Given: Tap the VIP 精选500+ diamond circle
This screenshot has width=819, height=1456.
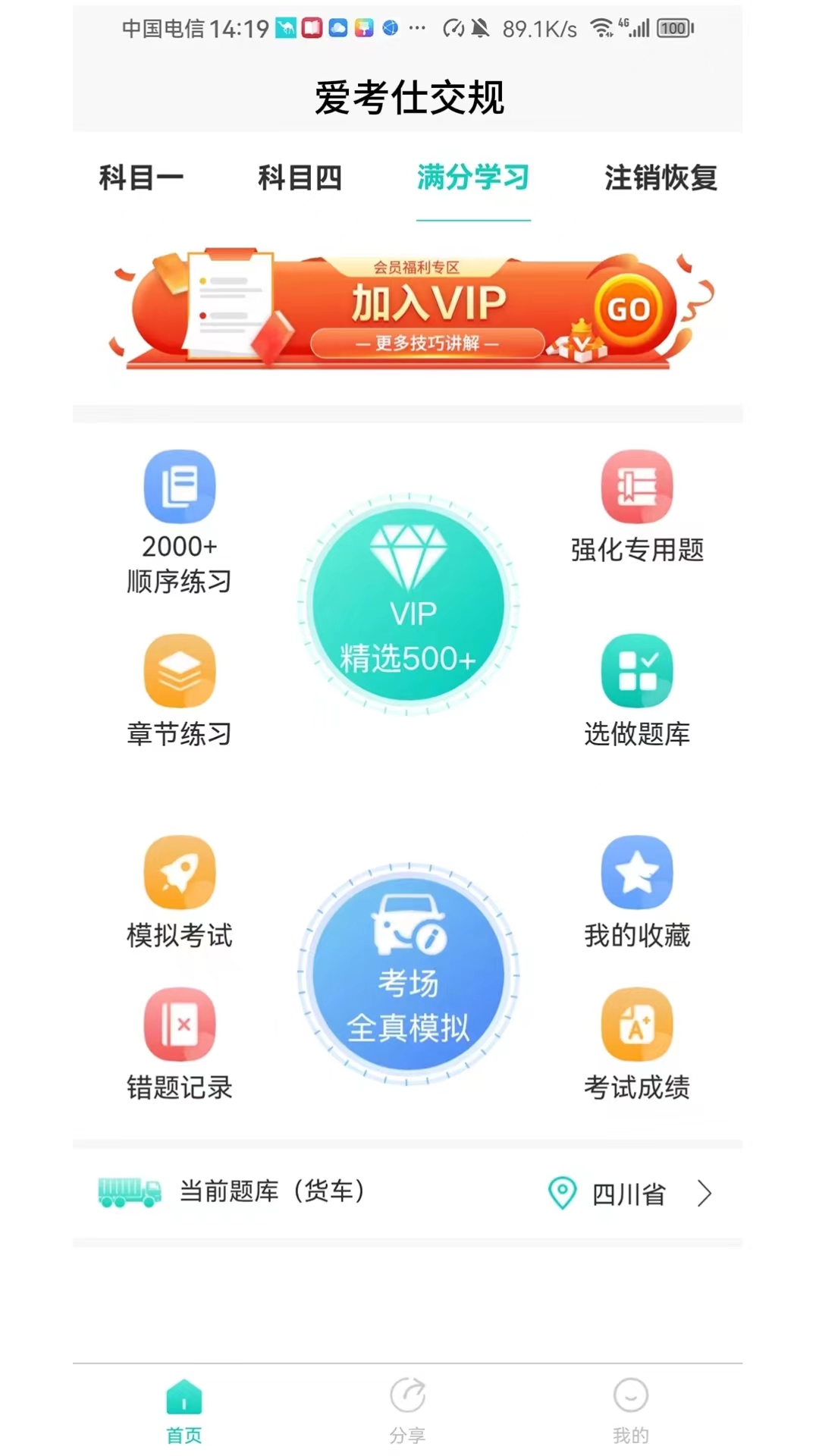Looking at the screenshot, I should (408, 607).
